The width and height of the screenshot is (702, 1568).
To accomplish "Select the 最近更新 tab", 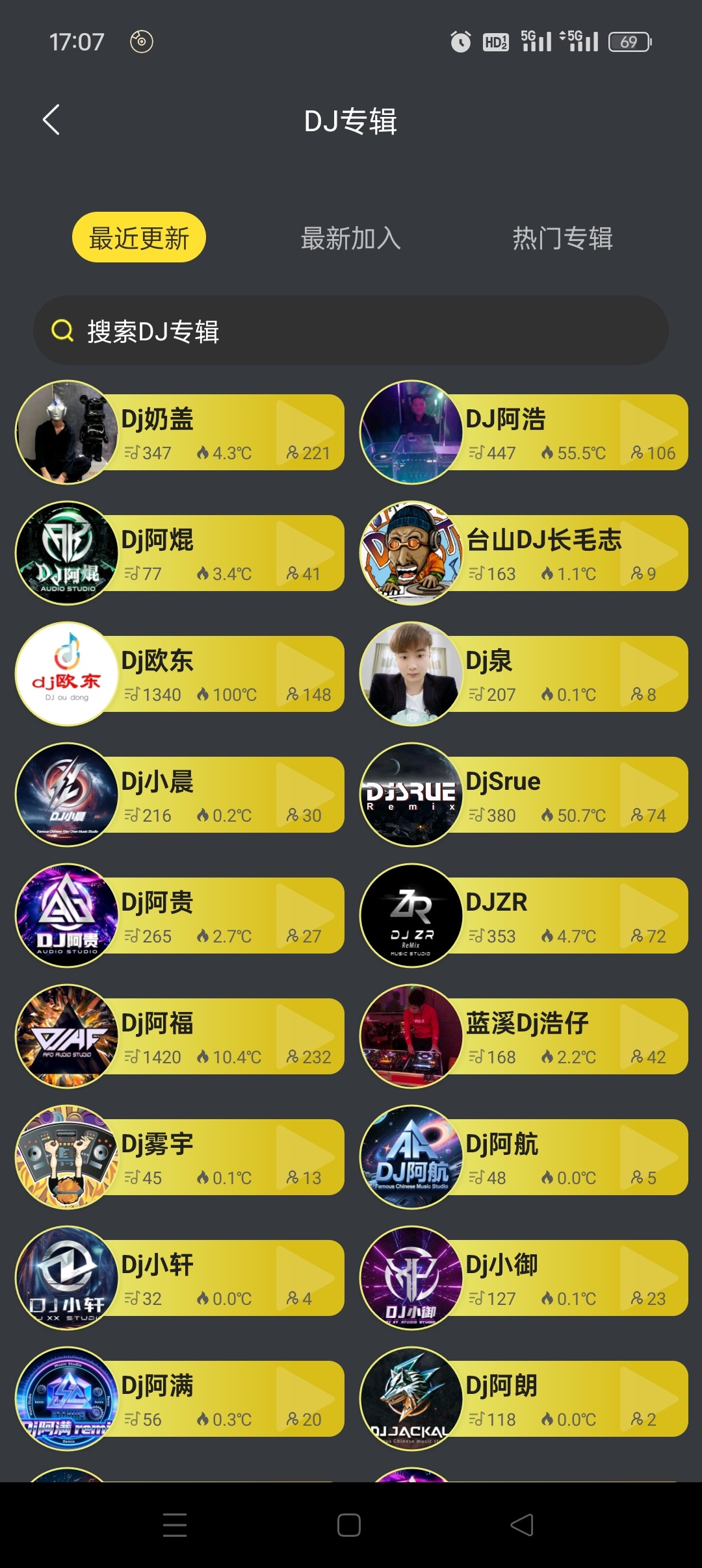I will point(139,238).
